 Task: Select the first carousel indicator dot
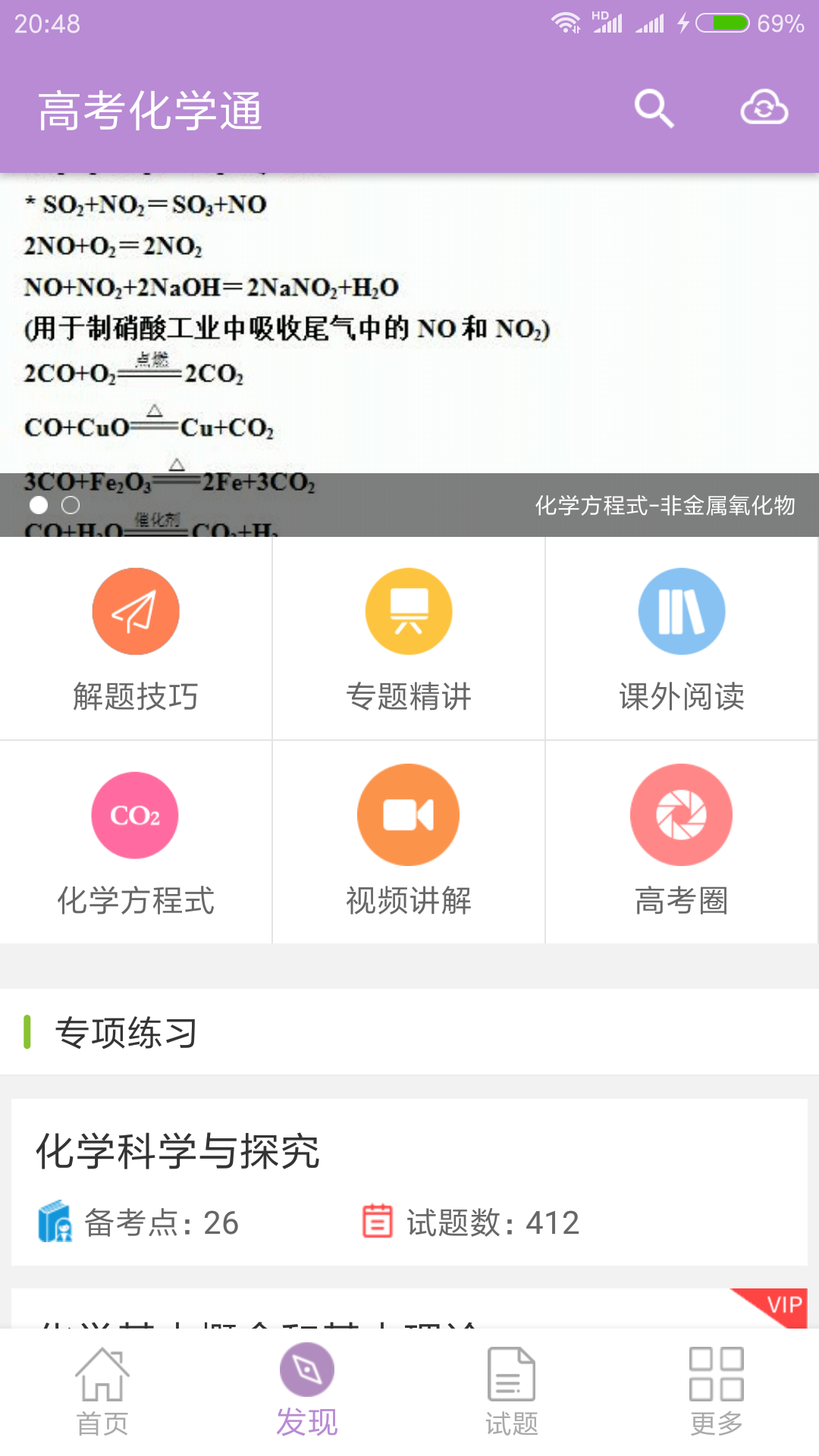coord(39,504)
